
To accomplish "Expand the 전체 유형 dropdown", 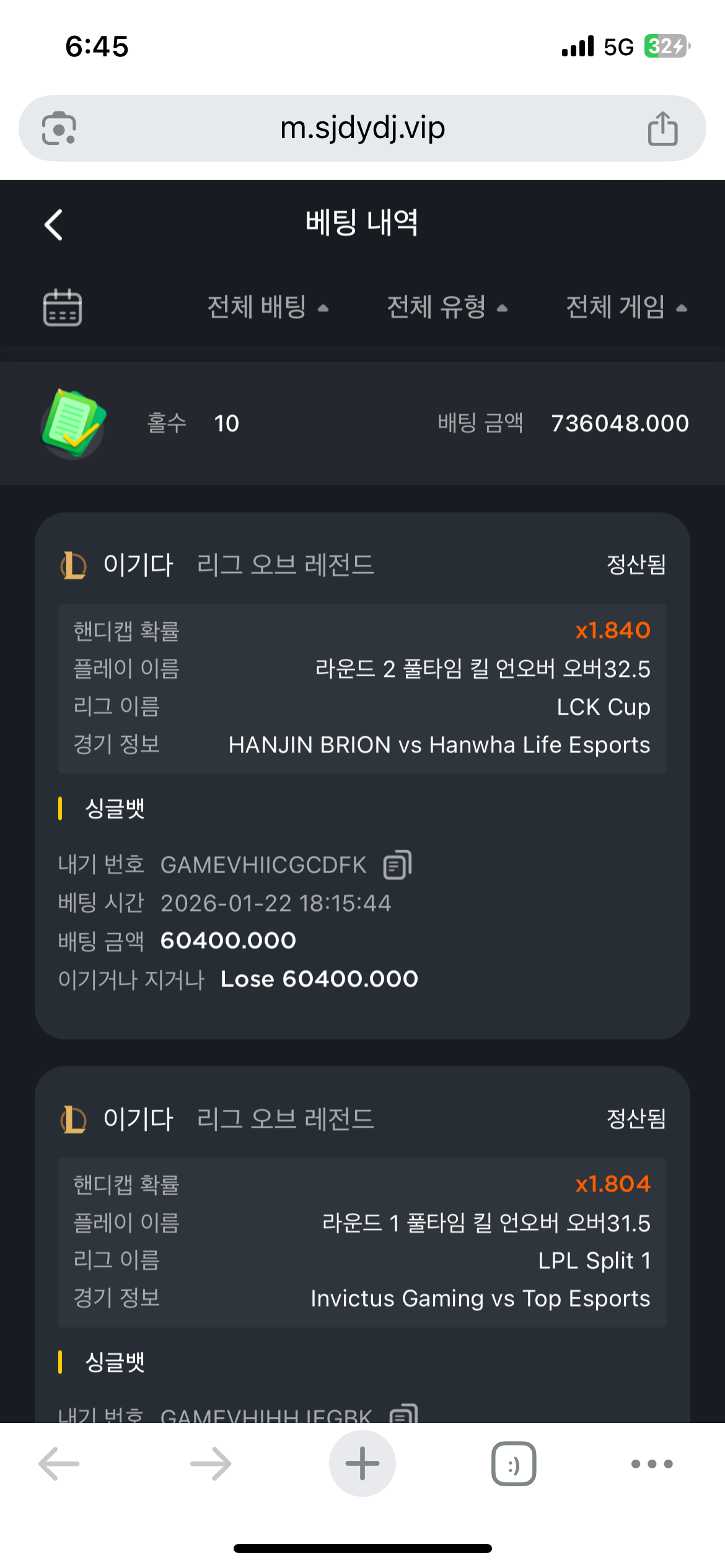I will [447, 307].
